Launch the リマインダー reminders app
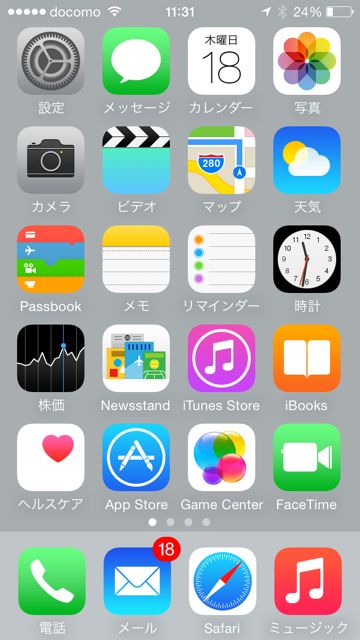This screenshot has height=640, width=360. click(x=221, y=259)
